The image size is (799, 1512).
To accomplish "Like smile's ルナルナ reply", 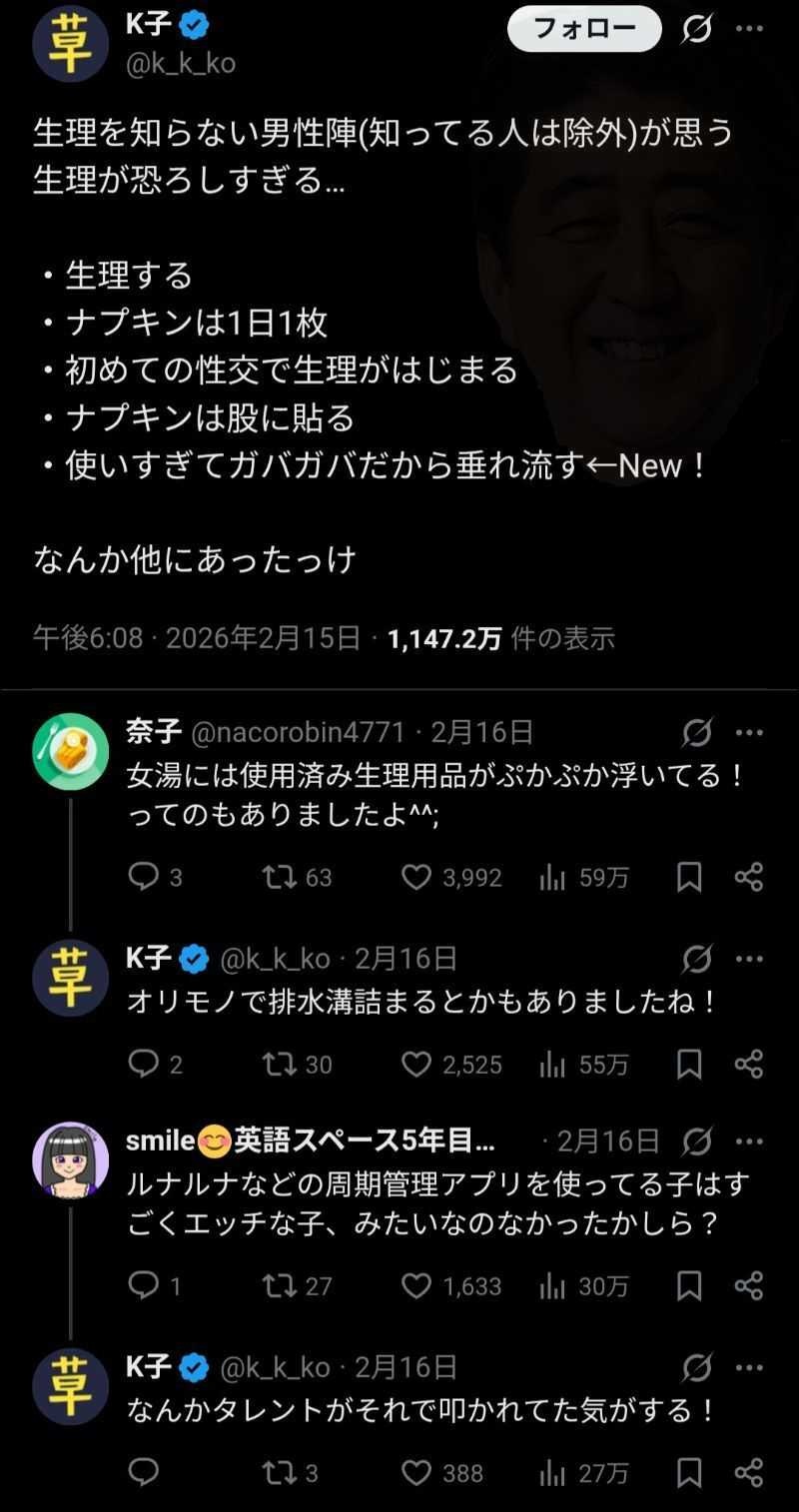I will point(416,1286).
